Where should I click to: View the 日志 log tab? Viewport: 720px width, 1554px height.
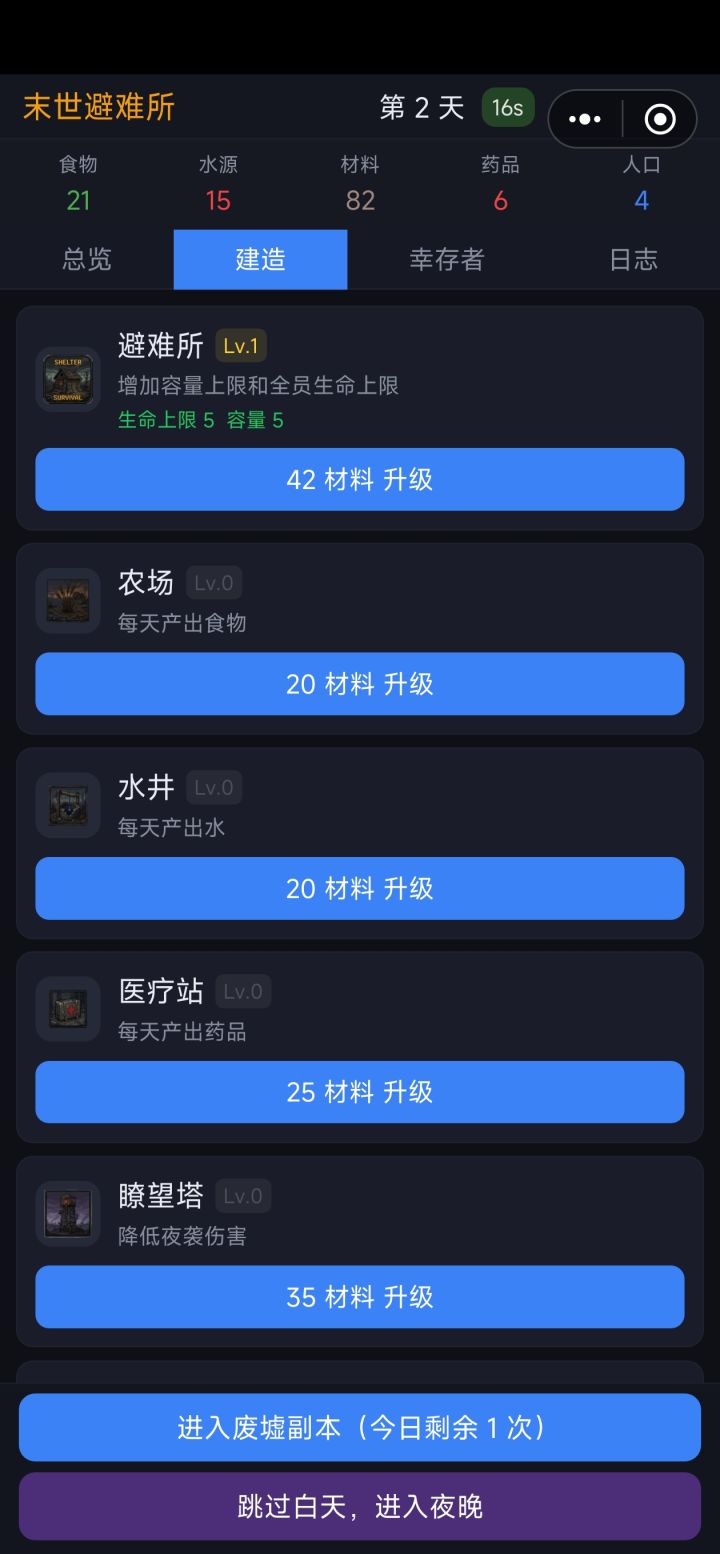tap(633, 259)
